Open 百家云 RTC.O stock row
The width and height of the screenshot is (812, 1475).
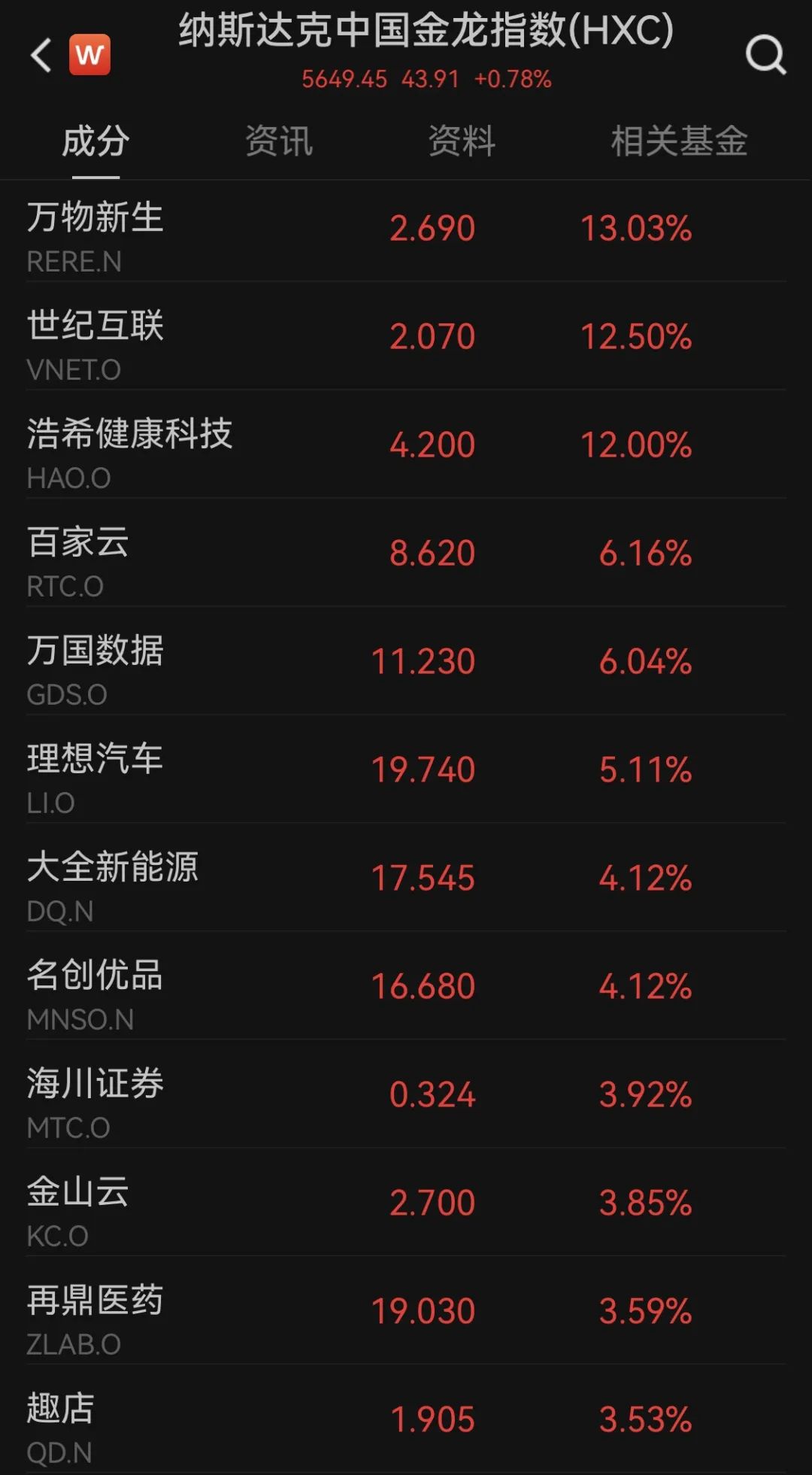(406, 555)
